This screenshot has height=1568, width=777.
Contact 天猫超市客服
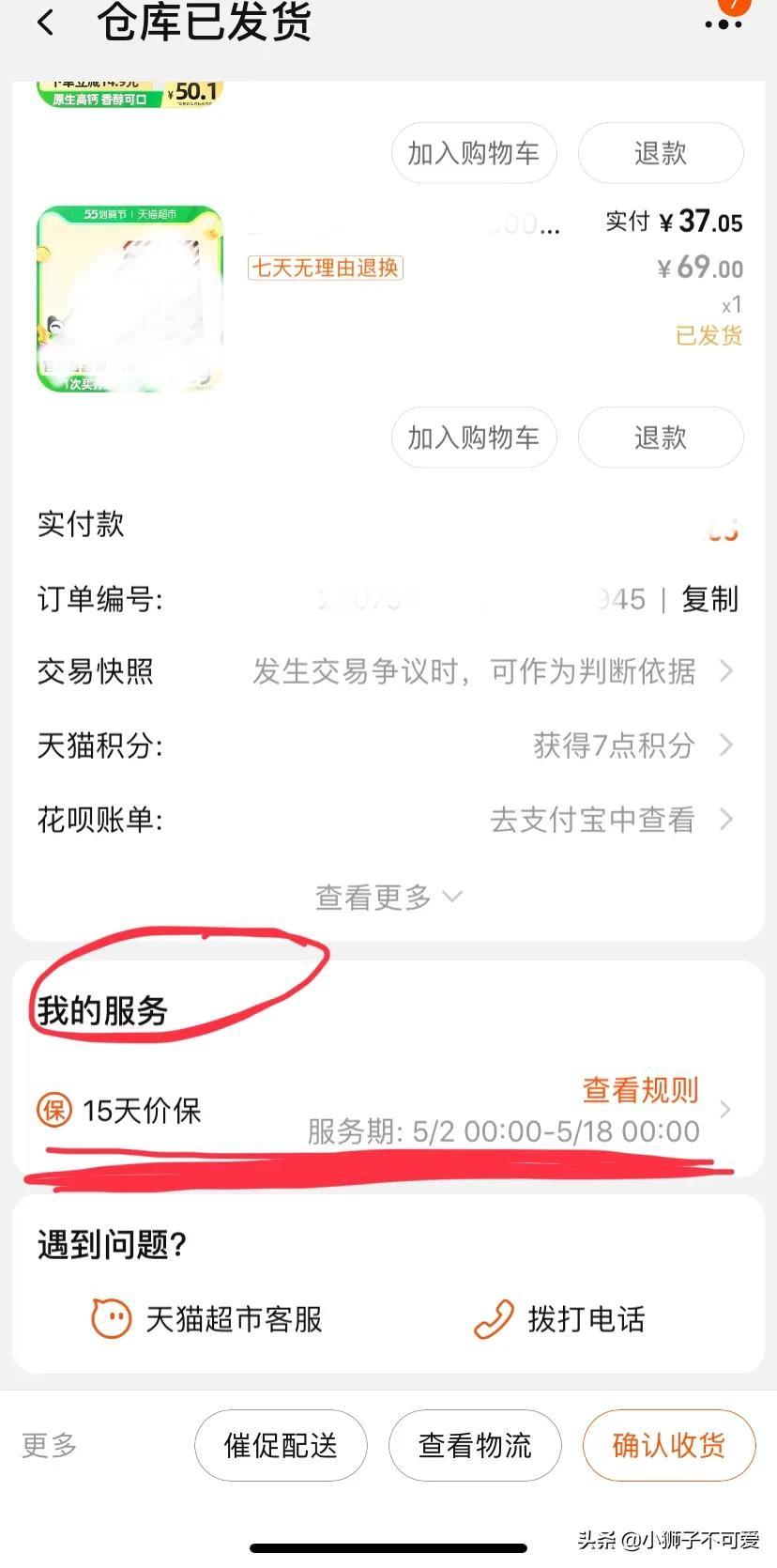207,1319
